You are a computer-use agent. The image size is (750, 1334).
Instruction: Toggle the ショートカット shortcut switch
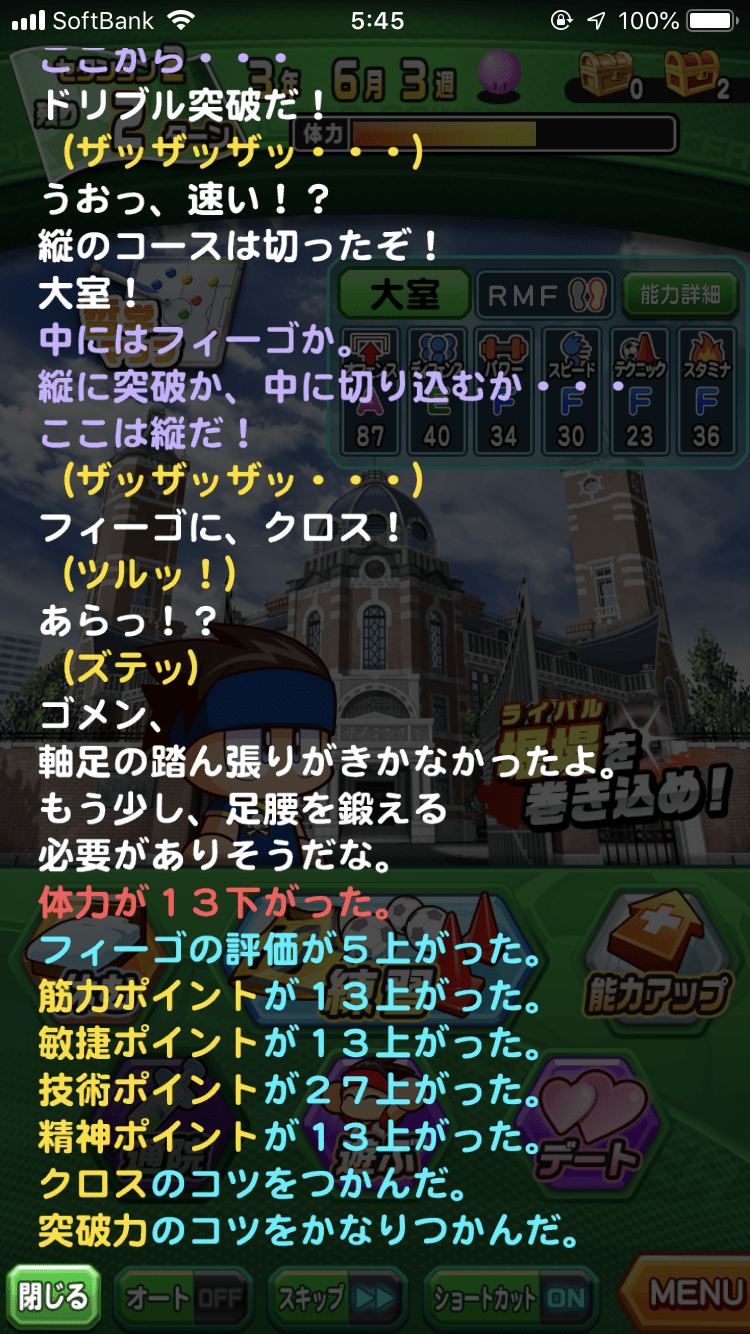tap(510, 1298)
